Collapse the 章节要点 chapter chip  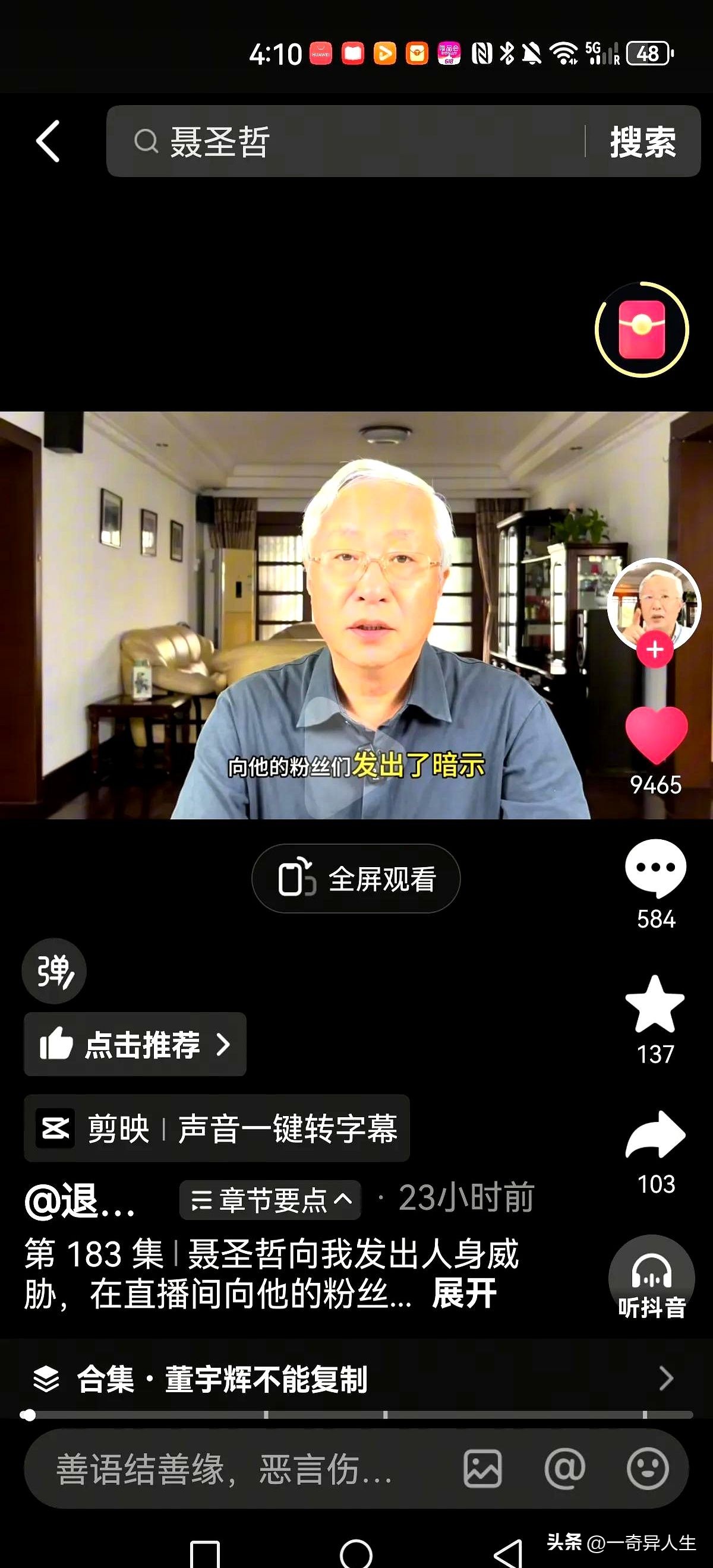[270, 1200]
